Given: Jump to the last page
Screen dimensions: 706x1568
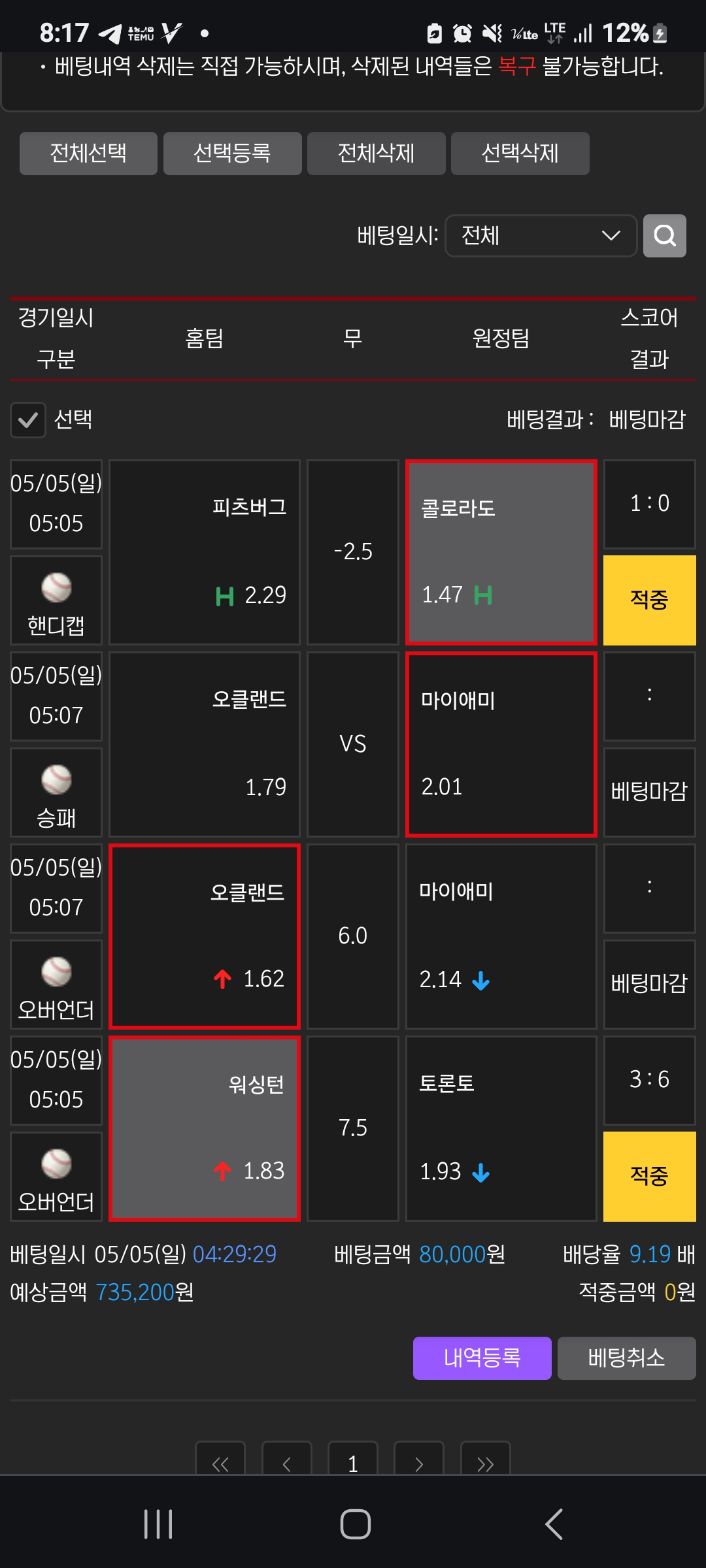Looking at the screenshot, I should 485,1461.
